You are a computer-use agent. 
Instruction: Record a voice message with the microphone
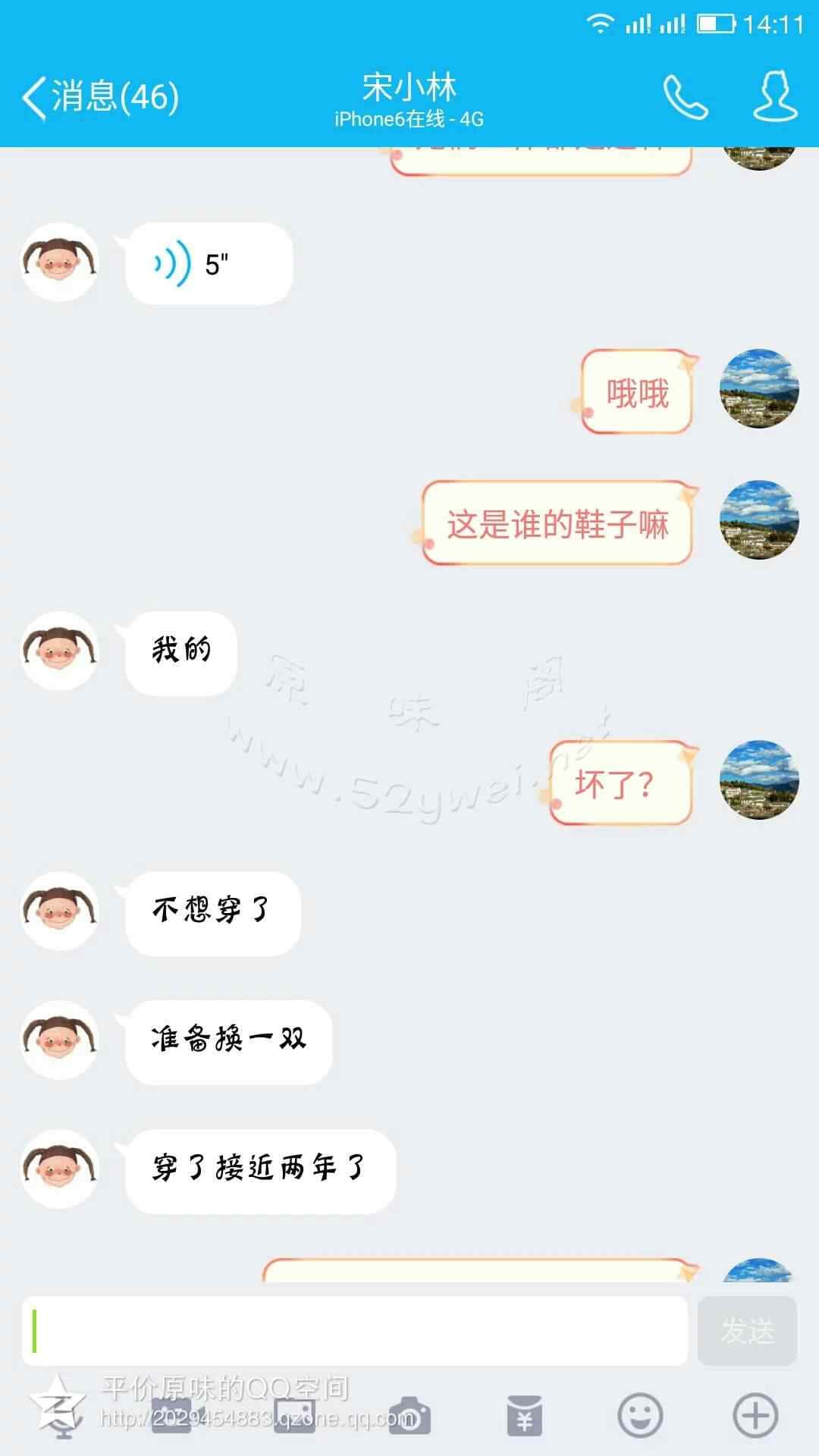point(61,1415)
